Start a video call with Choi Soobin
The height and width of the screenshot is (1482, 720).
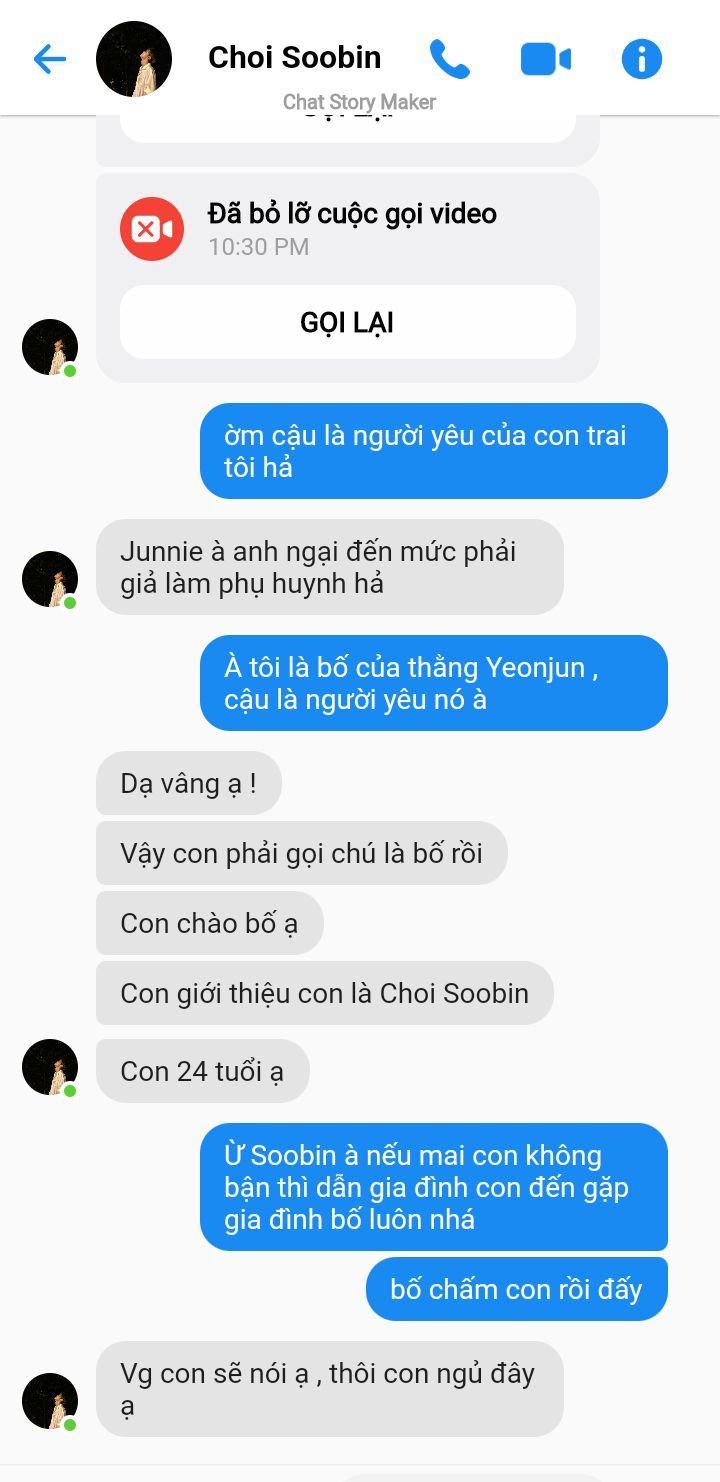[x=545, y=59]
